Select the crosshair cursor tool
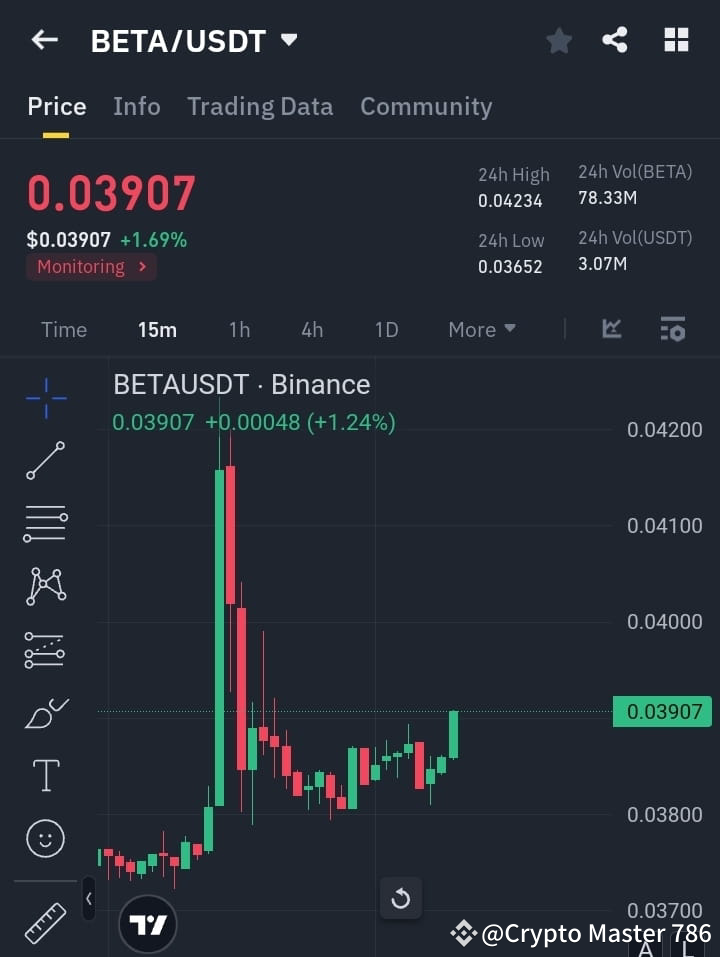Viewport: 720px width, 957px height. (x=44, y=399)
